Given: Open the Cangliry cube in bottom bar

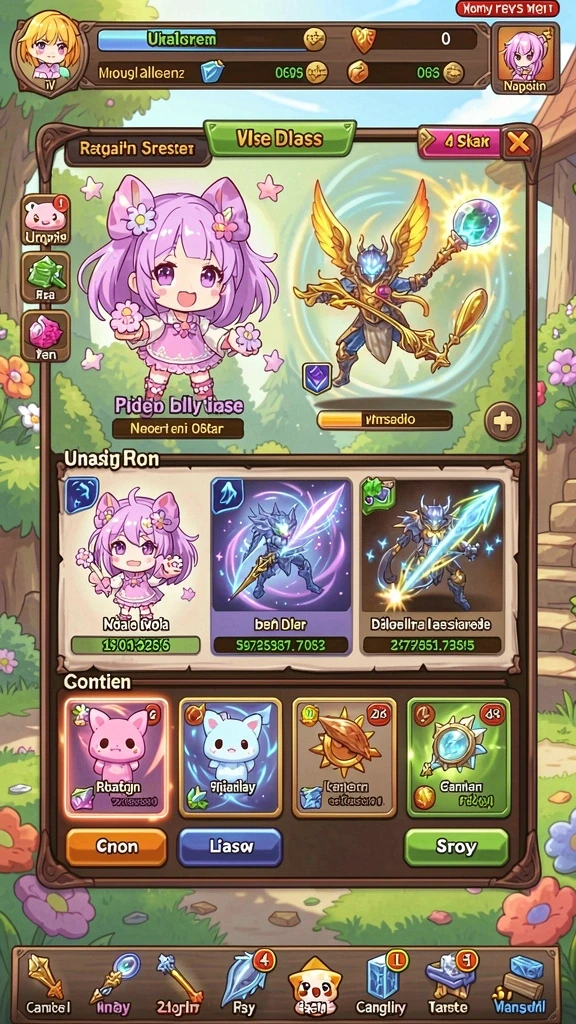Looking at the screenshot, I should point(381,985).
